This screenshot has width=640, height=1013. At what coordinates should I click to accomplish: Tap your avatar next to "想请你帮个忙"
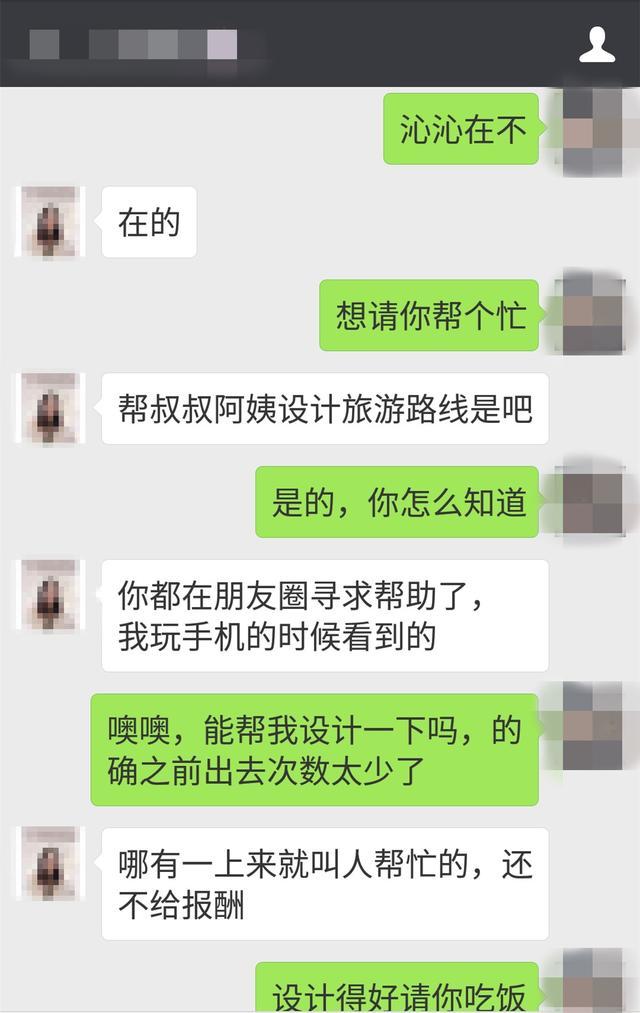pos(592,315)
